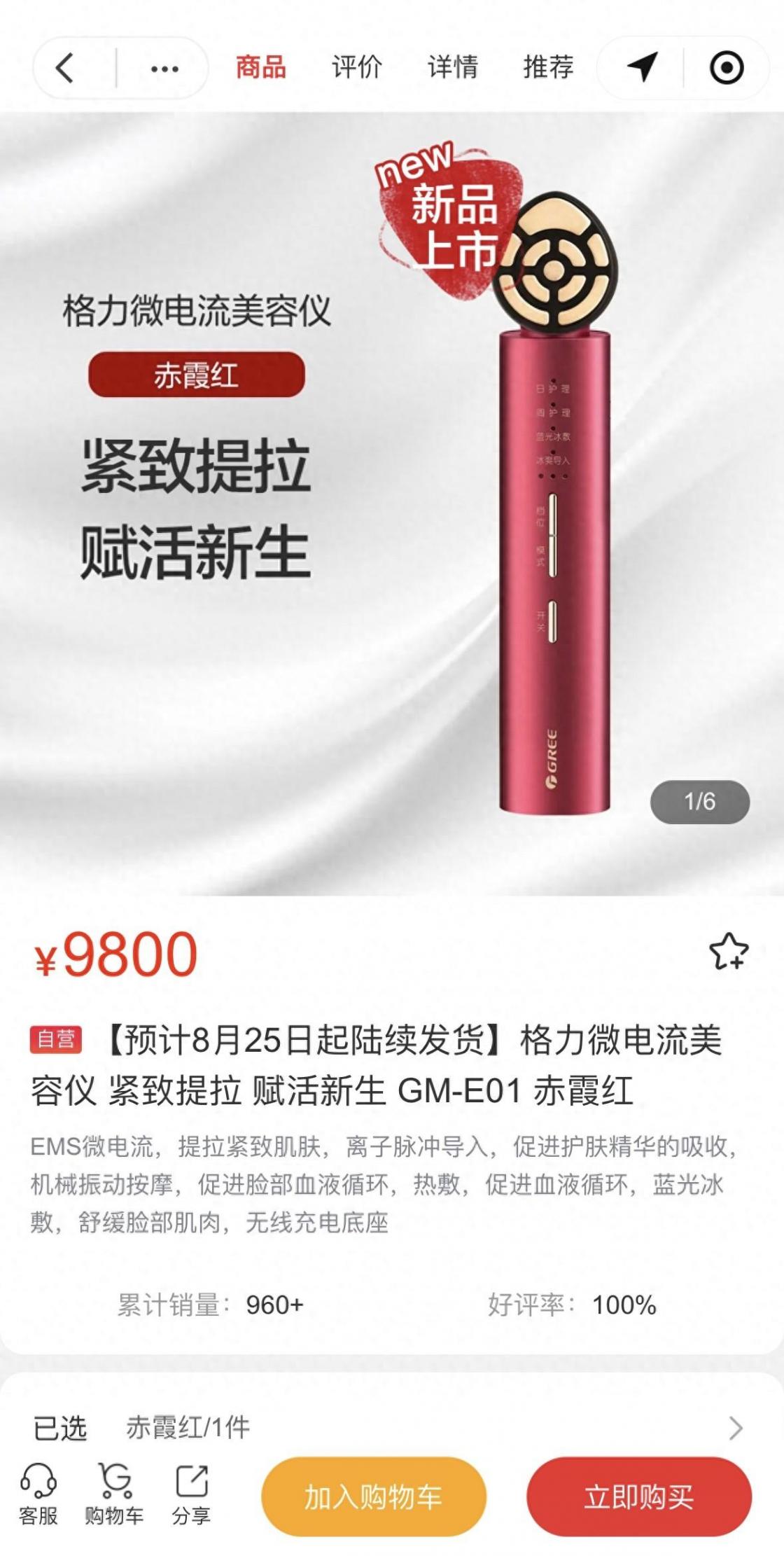Buy now with 立即购买
784x1556 pixels.
[x=638, y=1497]
